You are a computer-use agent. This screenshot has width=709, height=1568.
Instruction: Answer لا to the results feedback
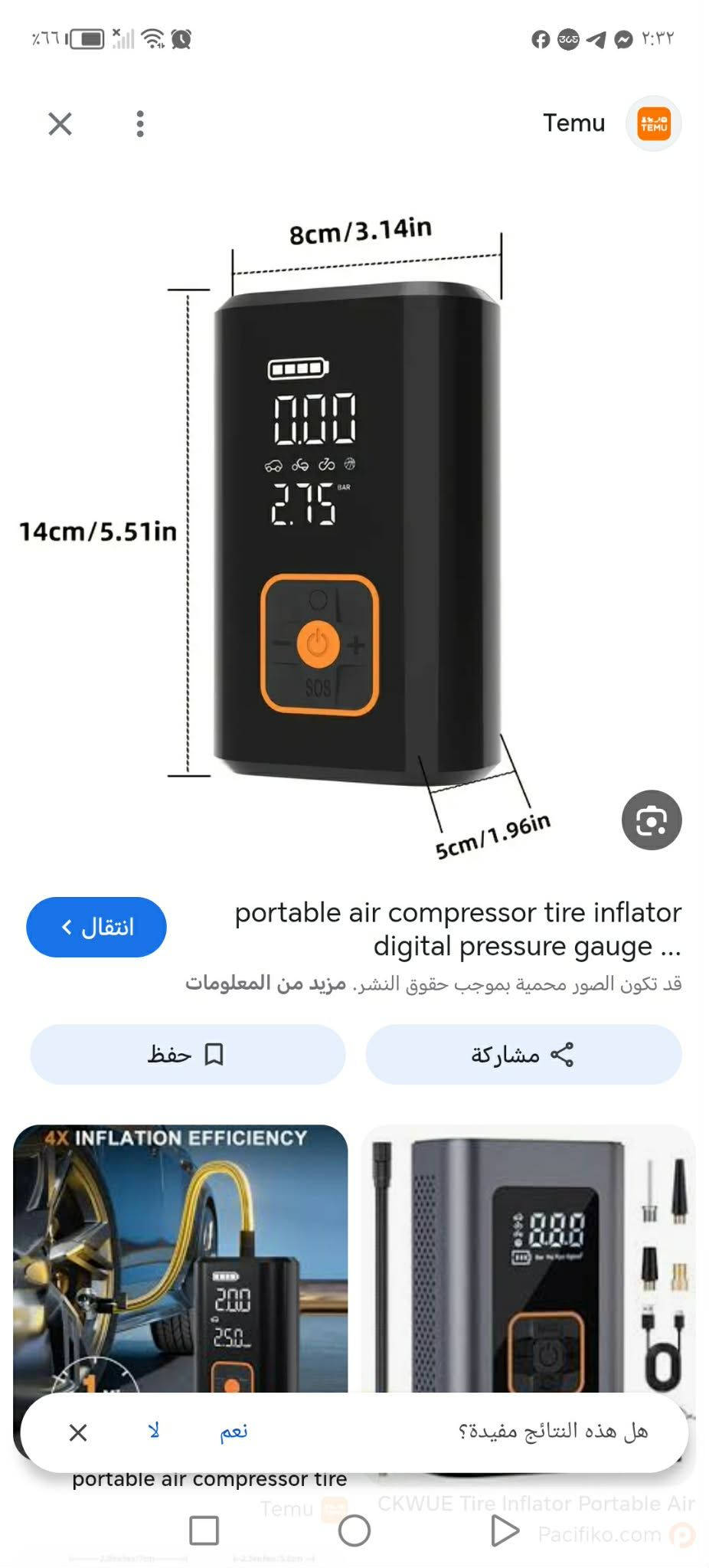[153, 1432]
